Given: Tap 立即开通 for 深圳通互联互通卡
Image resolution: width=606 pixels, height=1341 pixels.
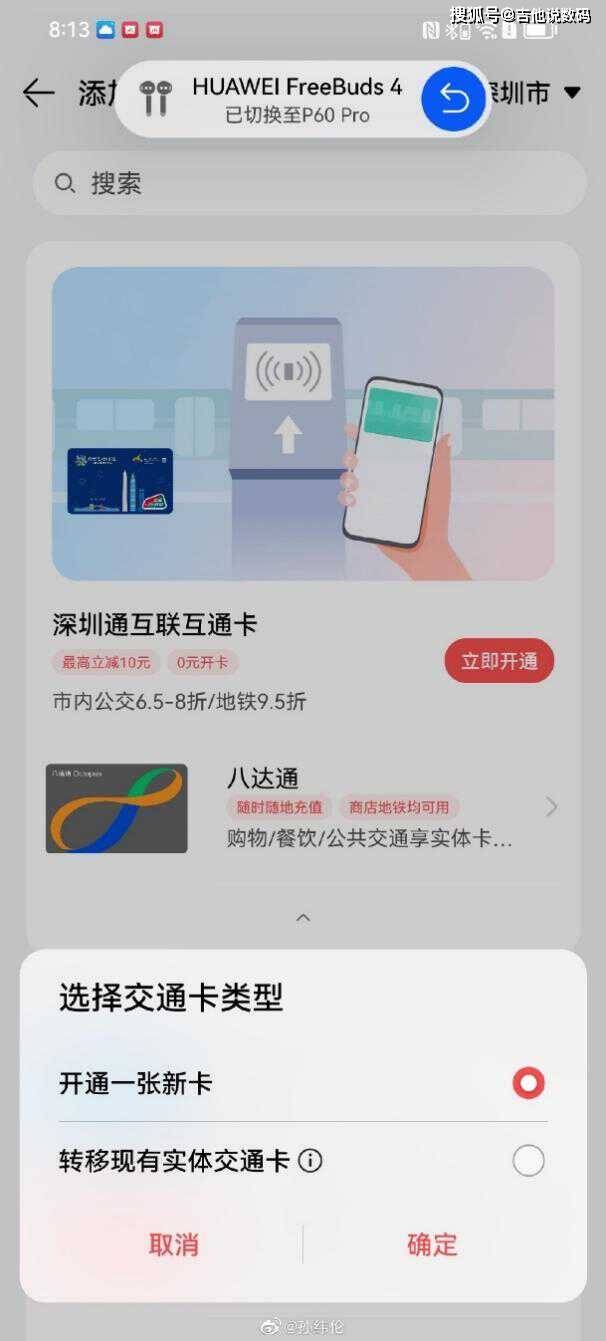Looking at the screenshot, I should point(499,661).
